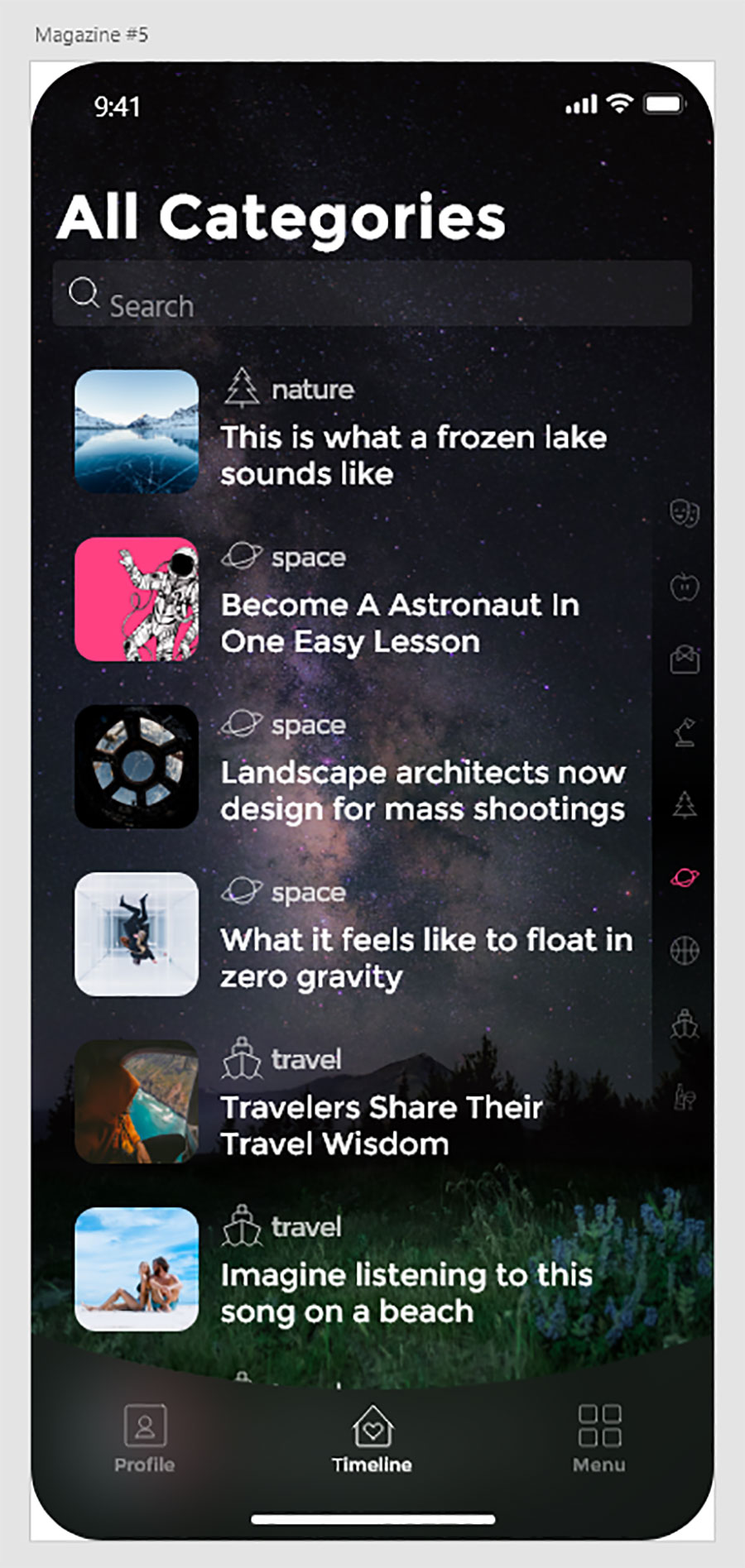Jump to the nature tree category icon

(x=685, y=804)
